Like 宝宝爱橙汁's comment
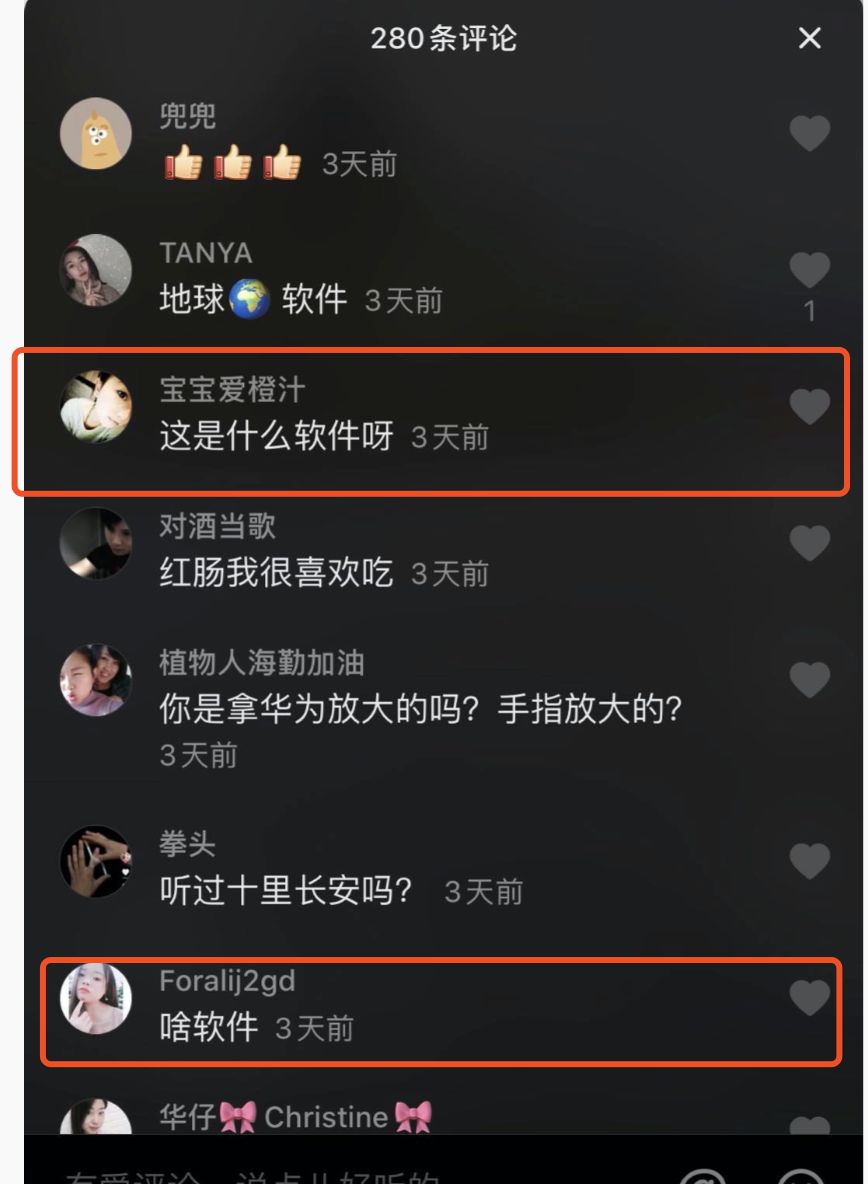Viewport: 868px width, 1184px height. pyautogui.click(x=810, y=406)
